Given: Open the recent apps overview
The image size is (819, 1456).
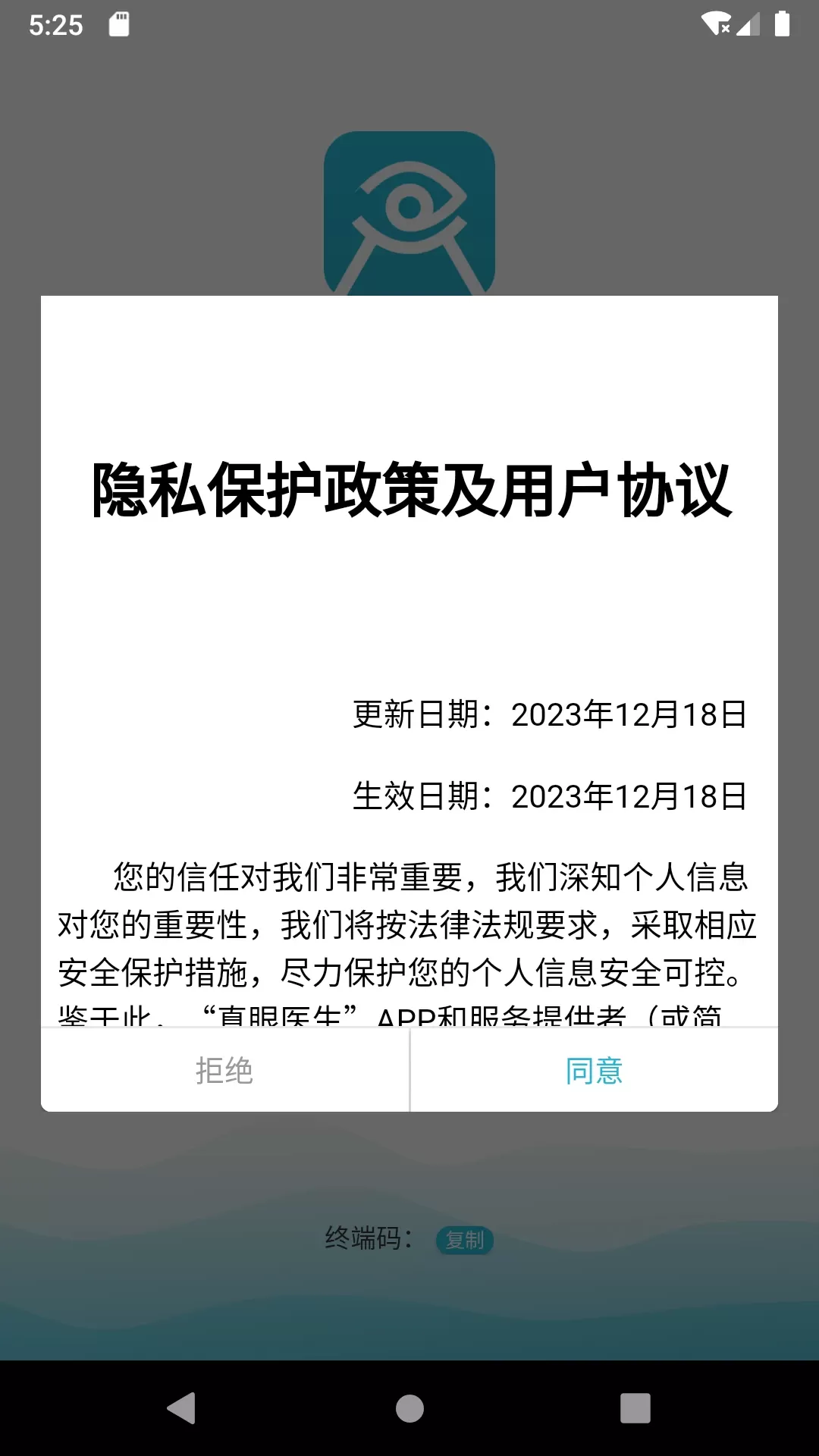Looking at the screenshot, I should click(x=635, y=1408).
